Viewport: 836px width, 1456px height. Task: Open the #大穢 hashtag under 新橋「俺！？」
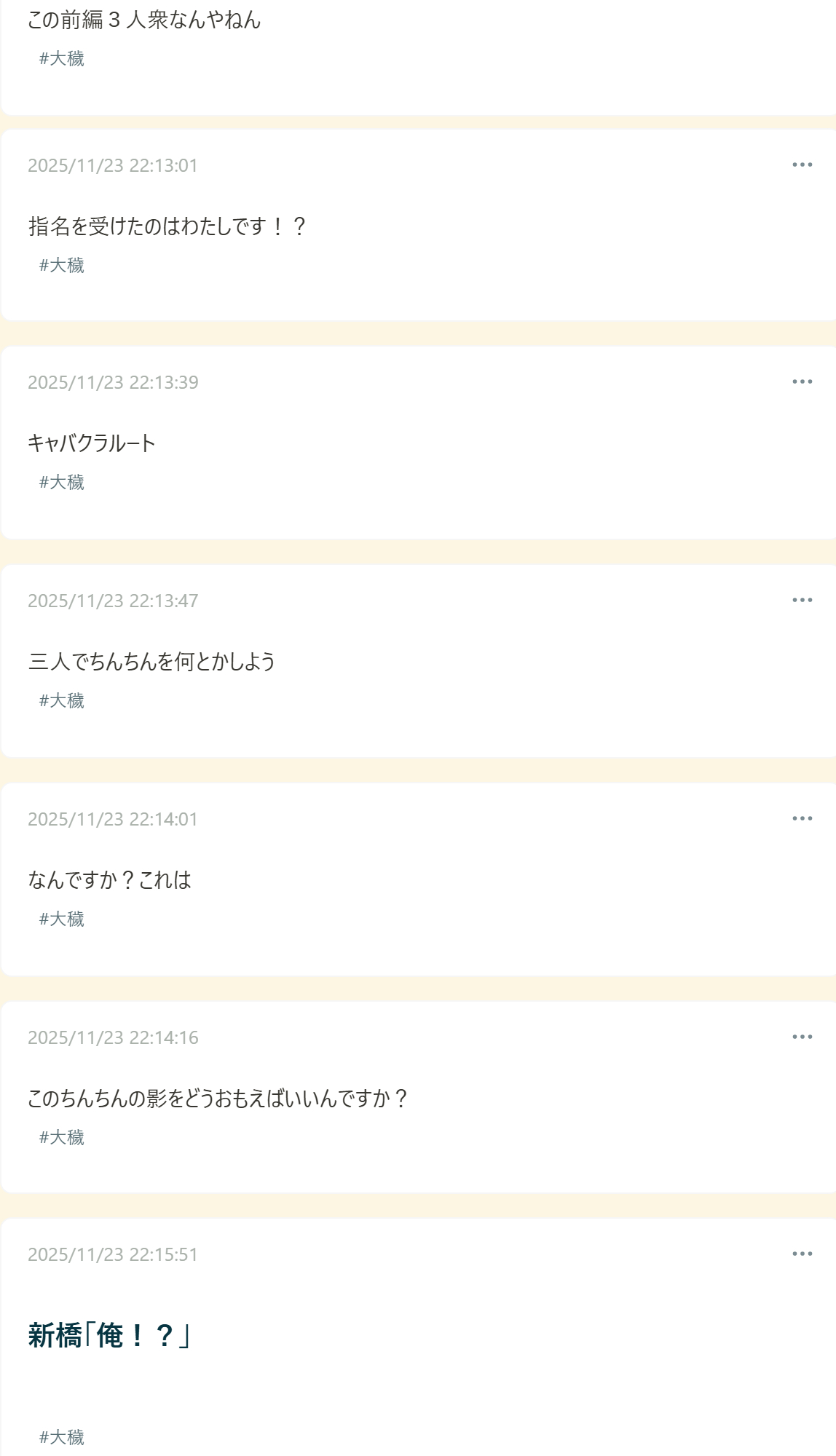point(62,1437)
